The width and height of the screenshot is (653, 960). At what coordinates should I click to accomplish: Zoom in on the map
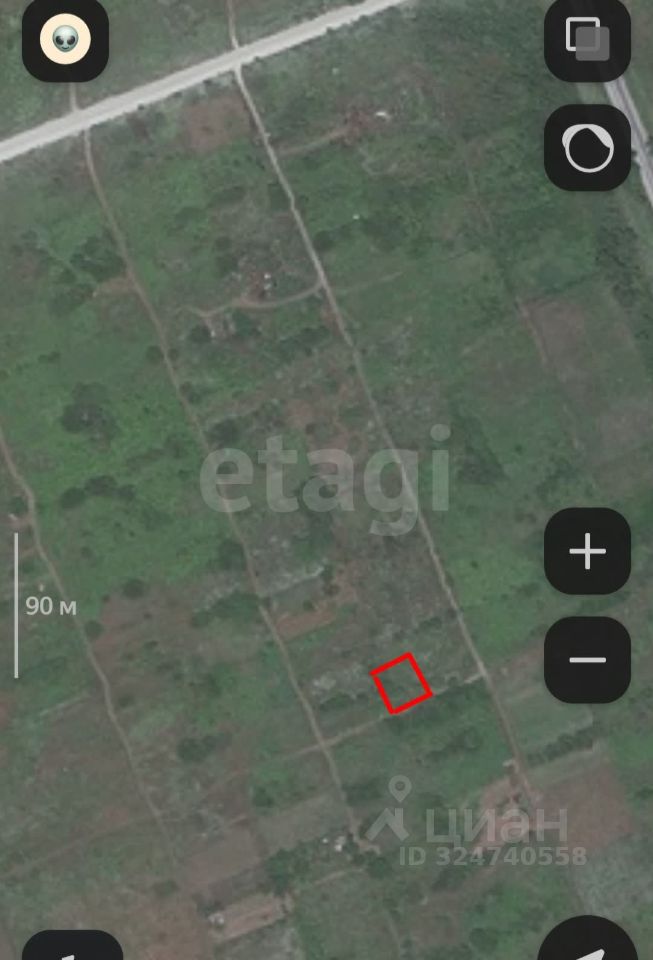point(587,551)
